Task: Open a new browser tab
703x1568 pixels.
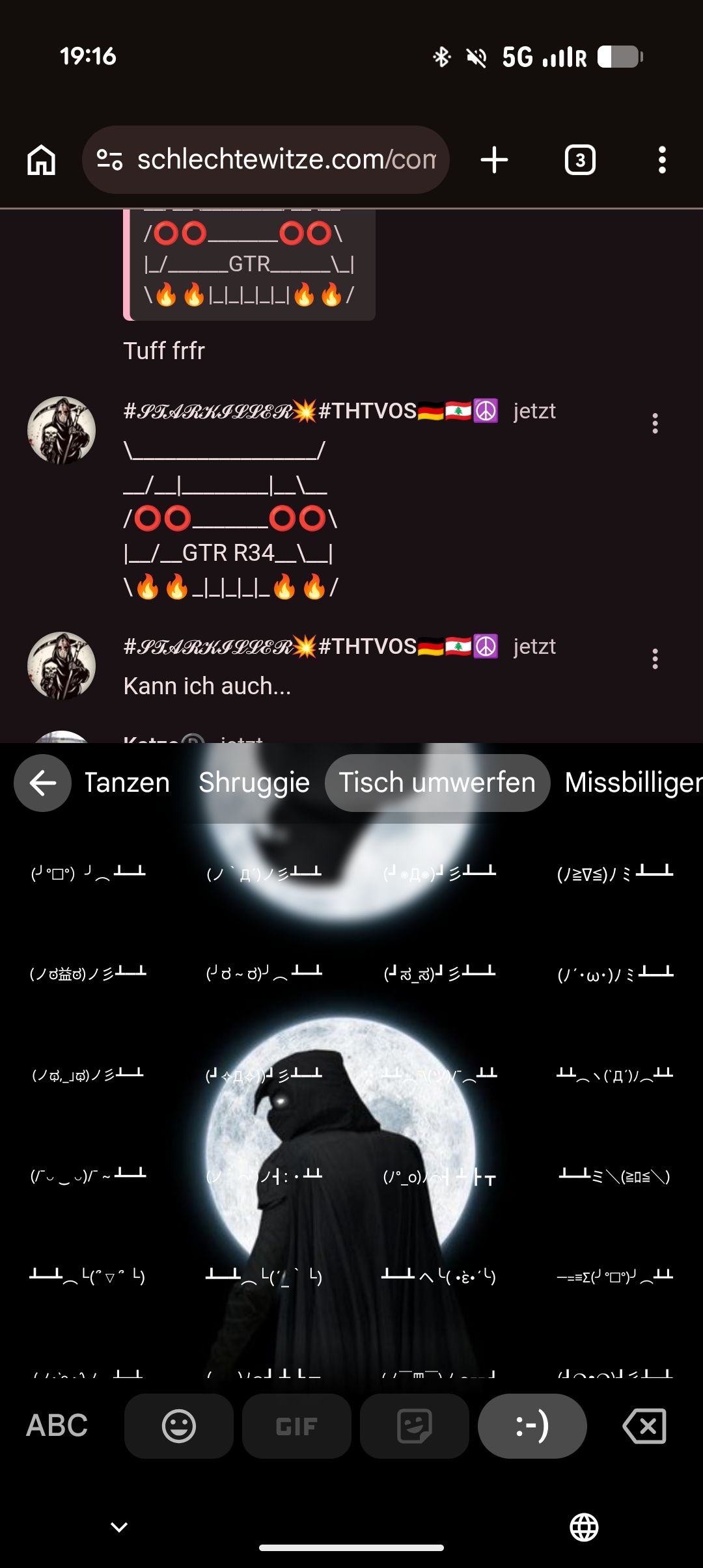Action: coord(494,160)
